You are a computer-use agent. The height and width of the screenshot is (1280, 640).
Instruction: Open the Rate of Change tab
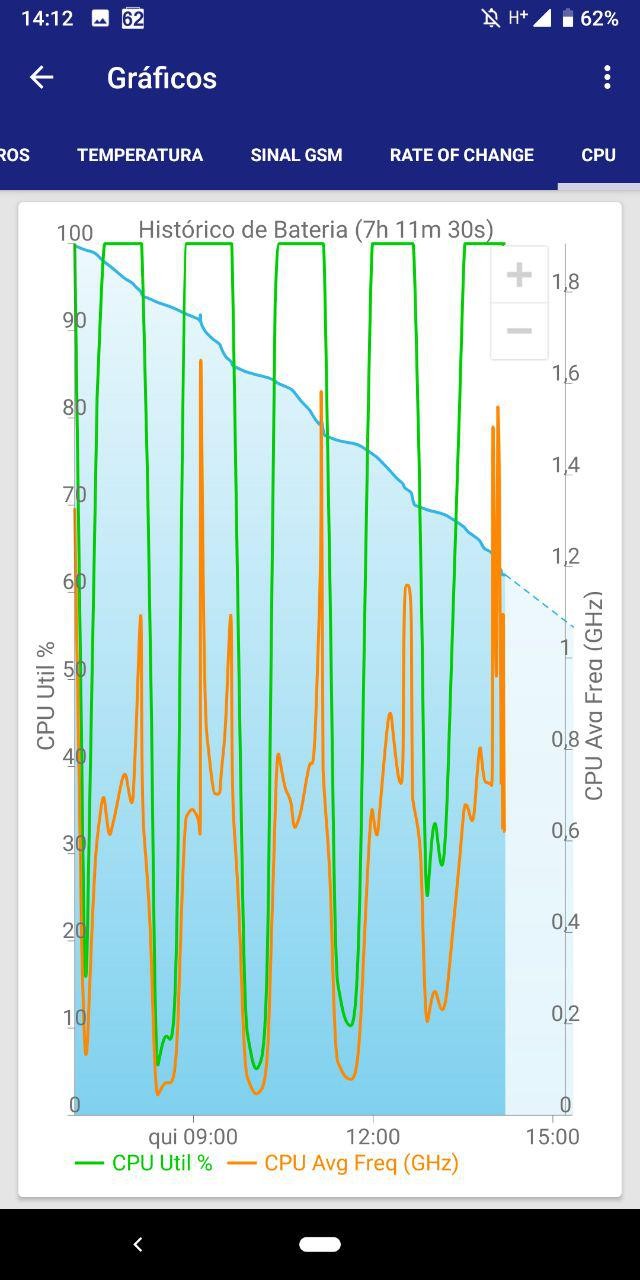click(462, 155)
